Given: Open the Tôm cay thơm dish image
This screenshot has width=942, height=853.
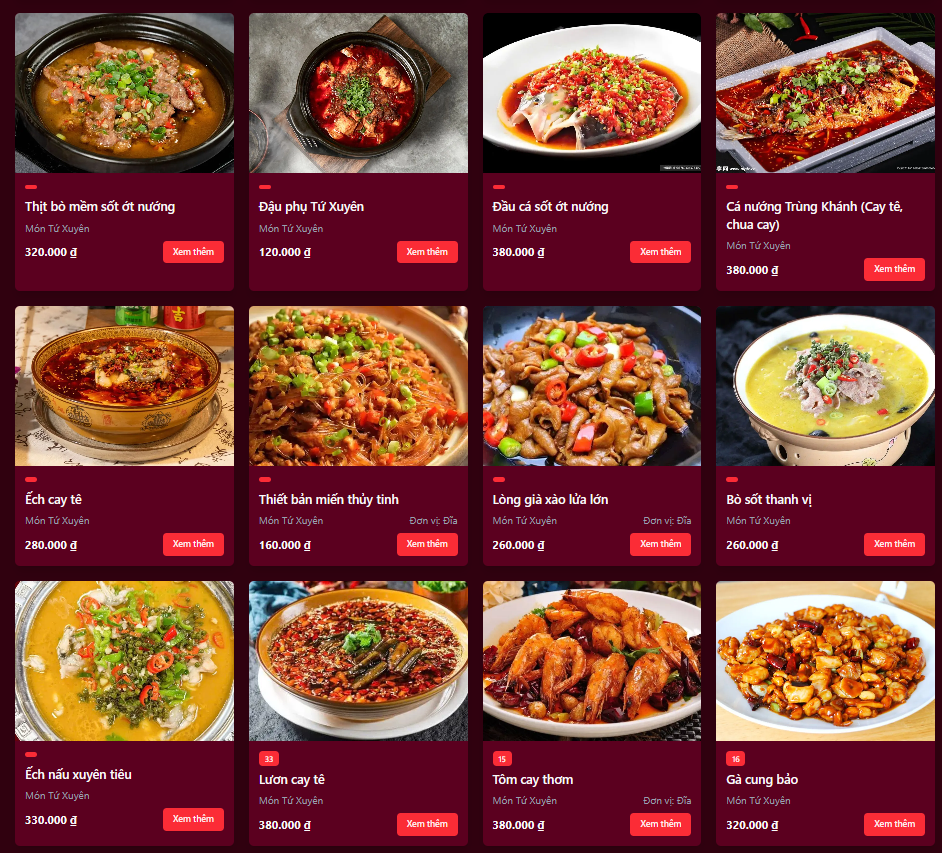Looking at the screenshot, I should tap(592, 661).
